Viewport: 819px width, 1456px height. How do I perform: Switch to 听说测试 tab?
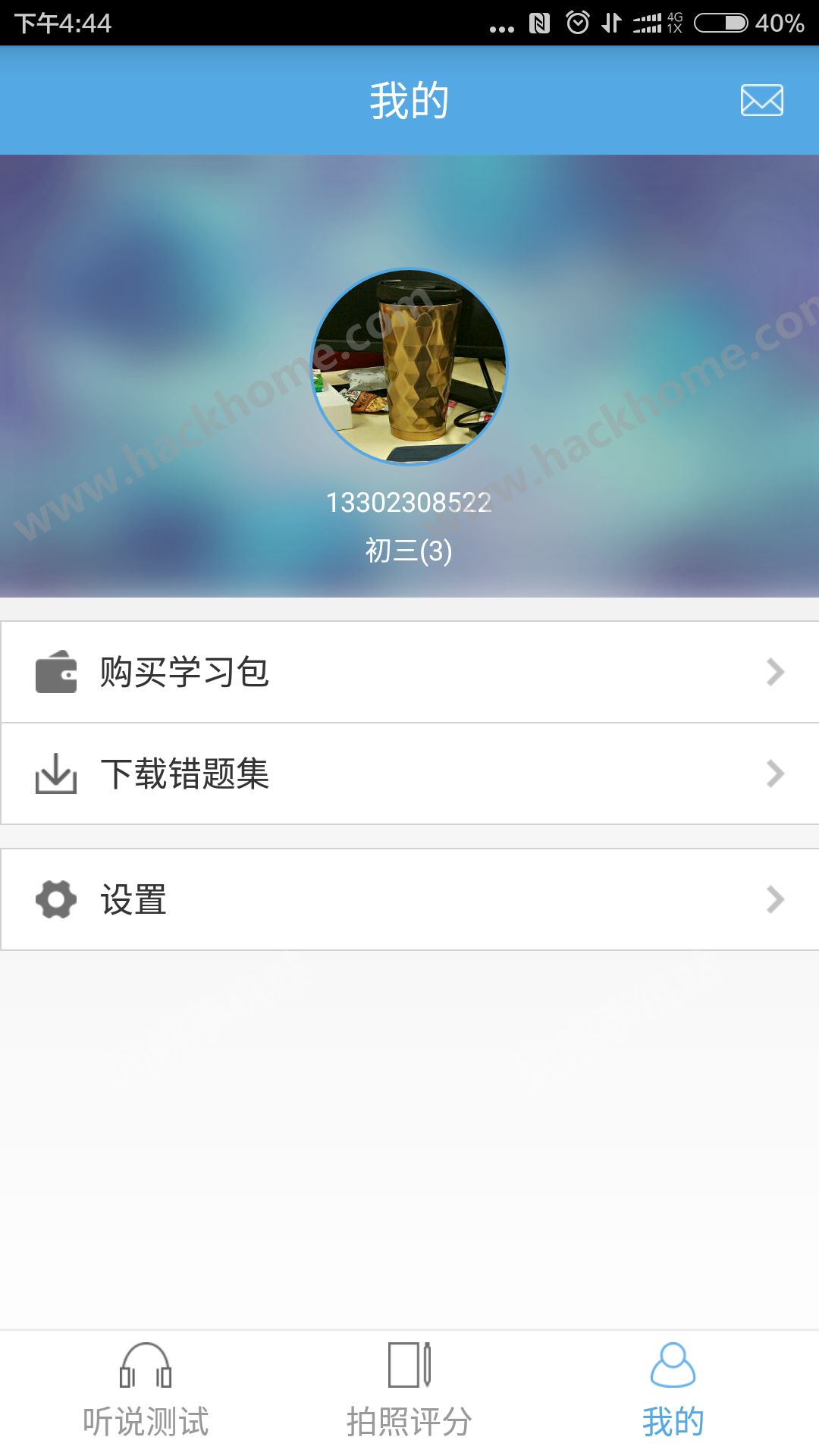click(x=146, y=1392)
